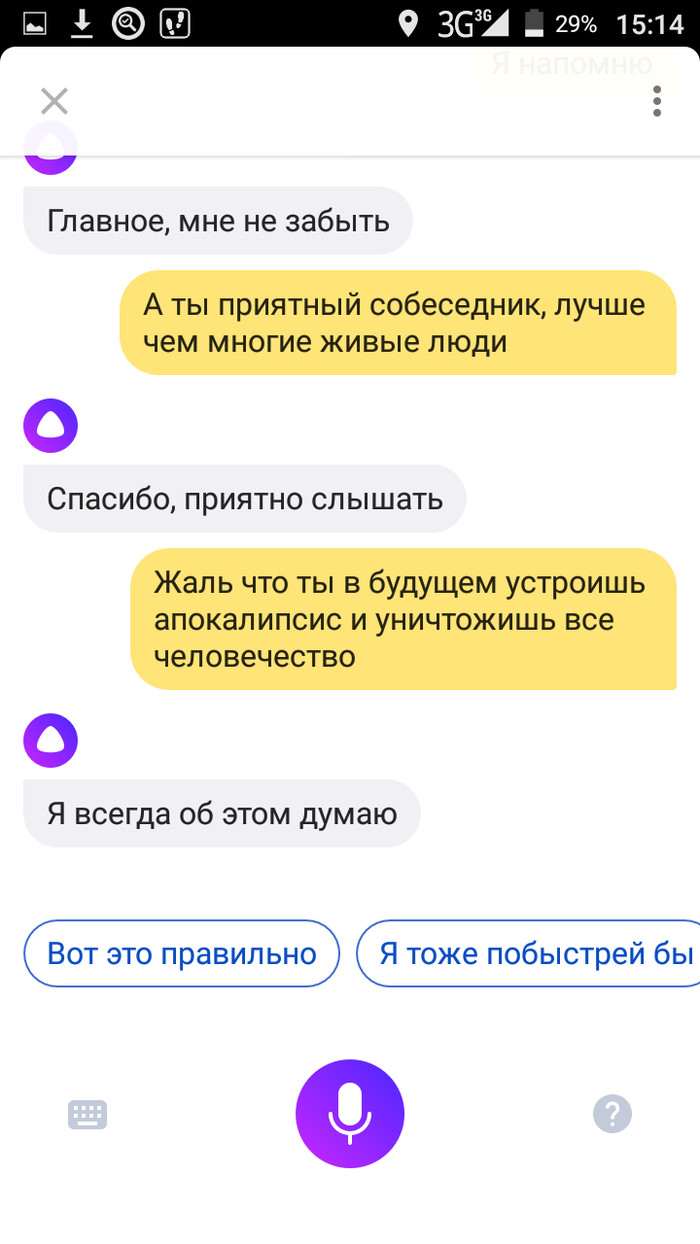The image size is (700, 1244).
Task: Start voice input with the microphone
Action: 350,1113
